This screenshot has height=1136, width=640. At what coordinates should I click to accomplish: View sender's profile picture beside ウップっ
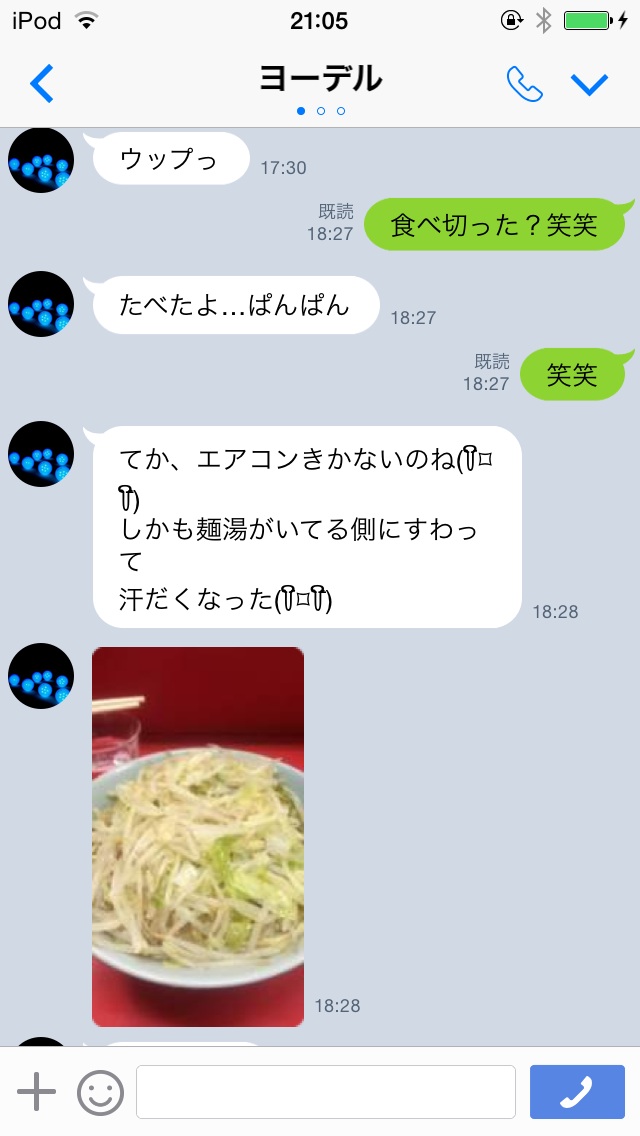click(41, 160)
